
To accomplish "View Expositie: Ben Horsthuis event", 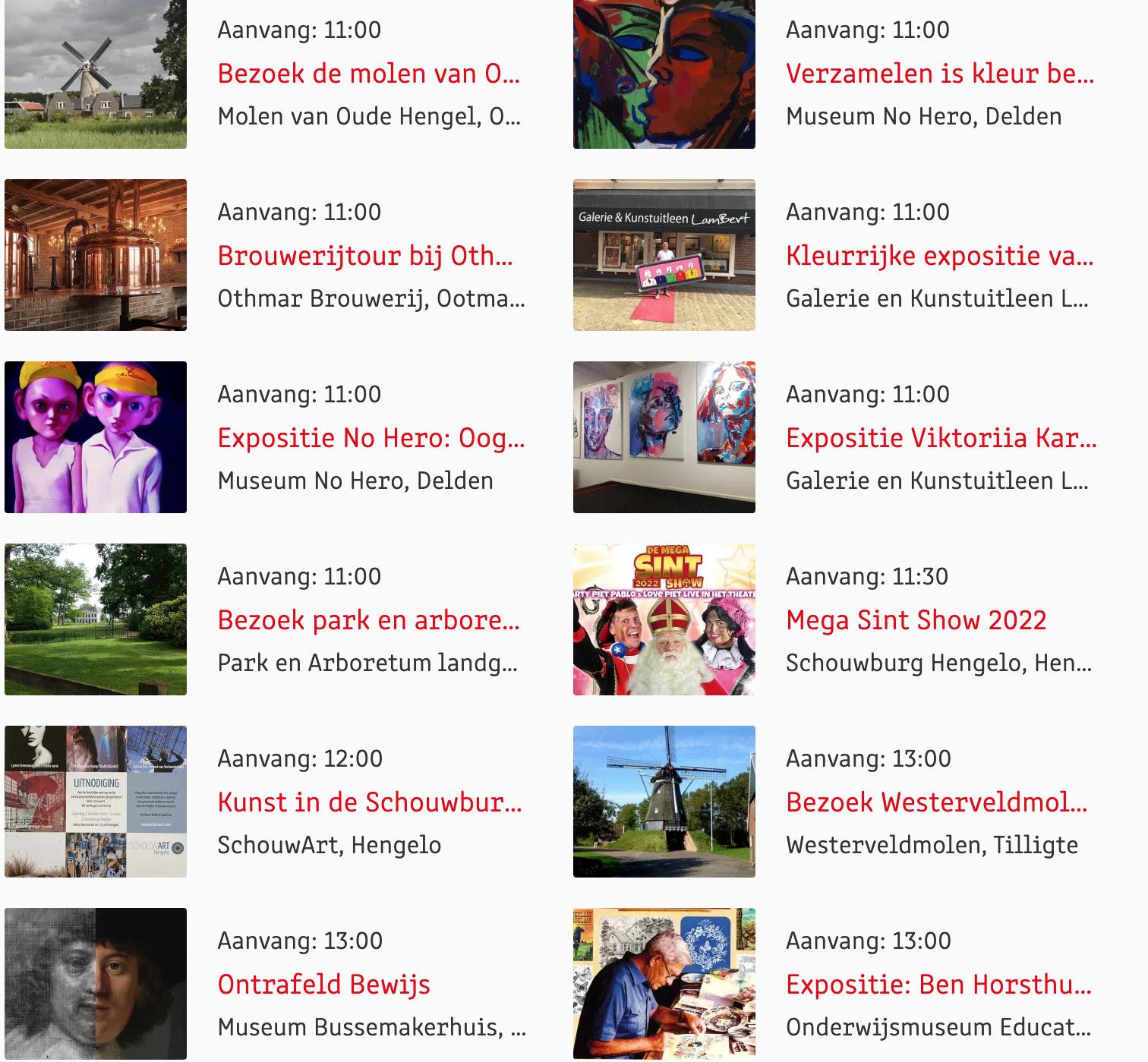I will coord(939,985).
